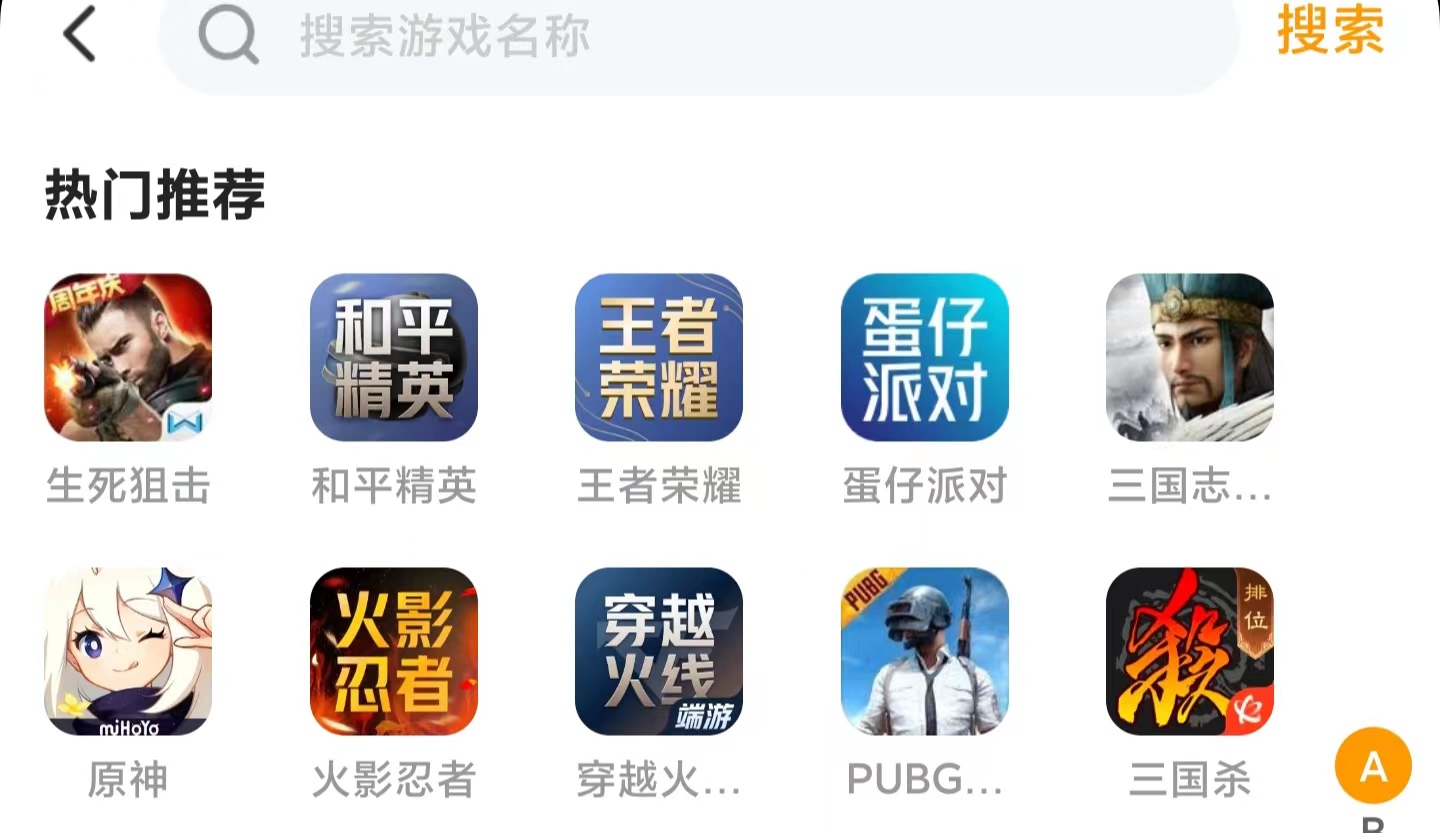Jump to letter A in index

1373,766
